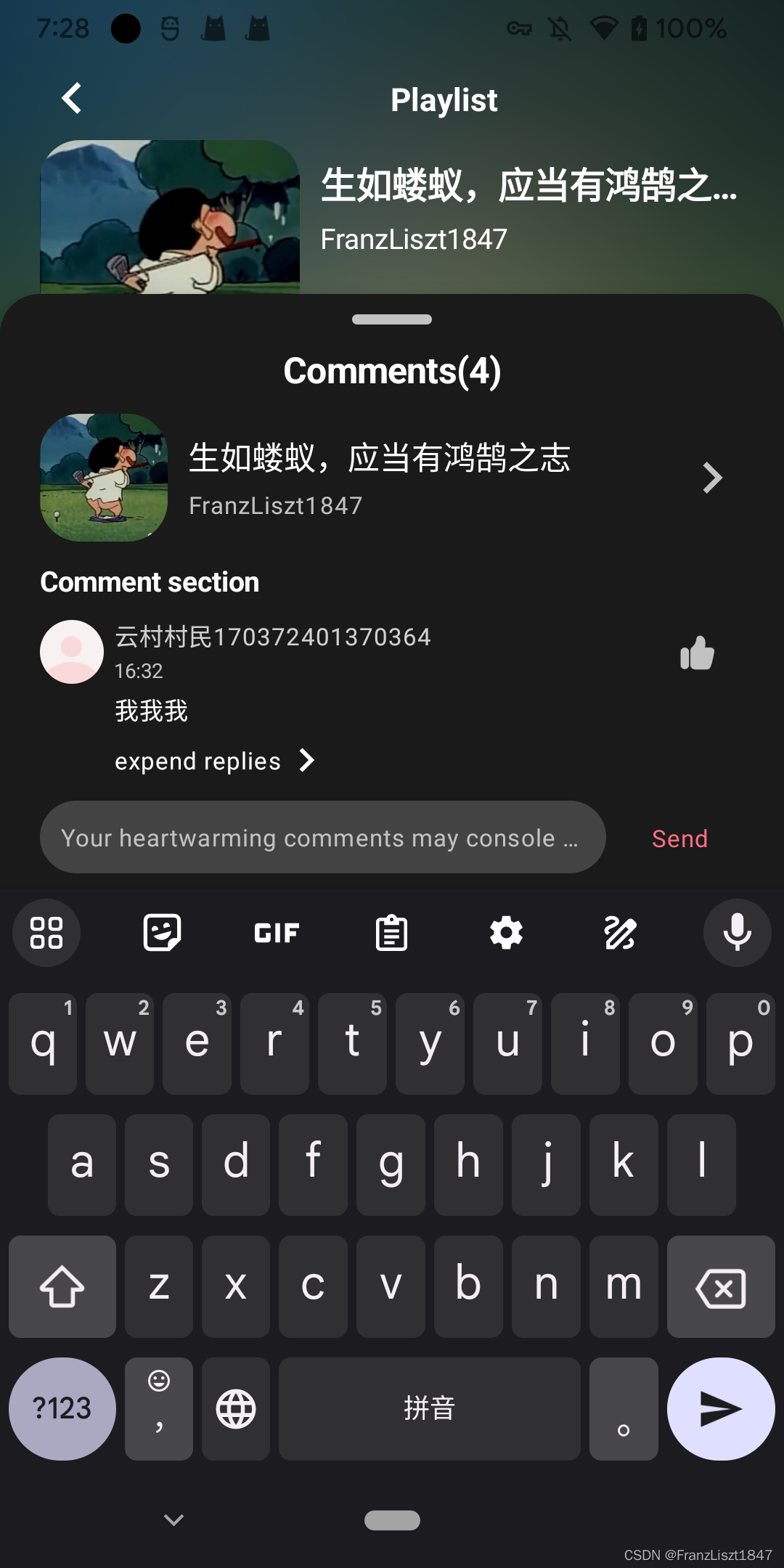Open the keyboard sticker panel
Screen dimensions: 784x1568
162,933
